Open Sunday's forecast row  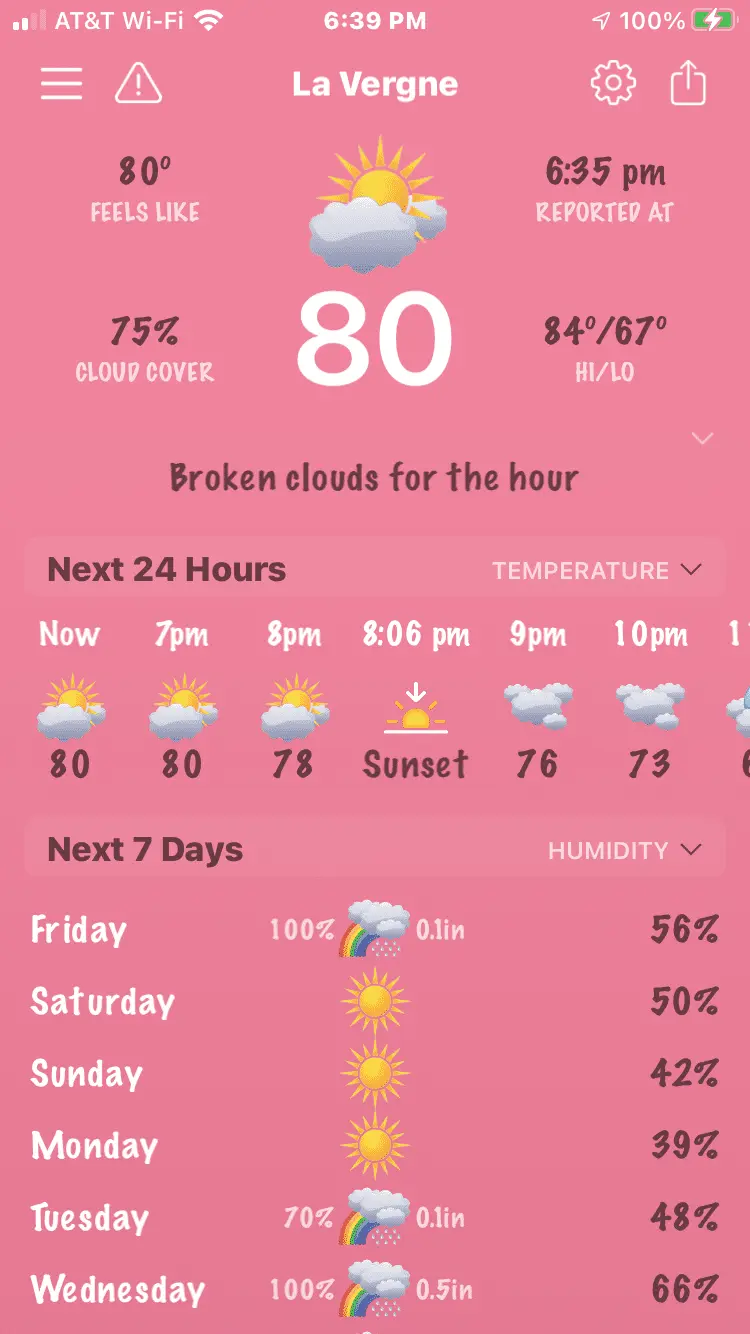click(x=374, y=1074)
